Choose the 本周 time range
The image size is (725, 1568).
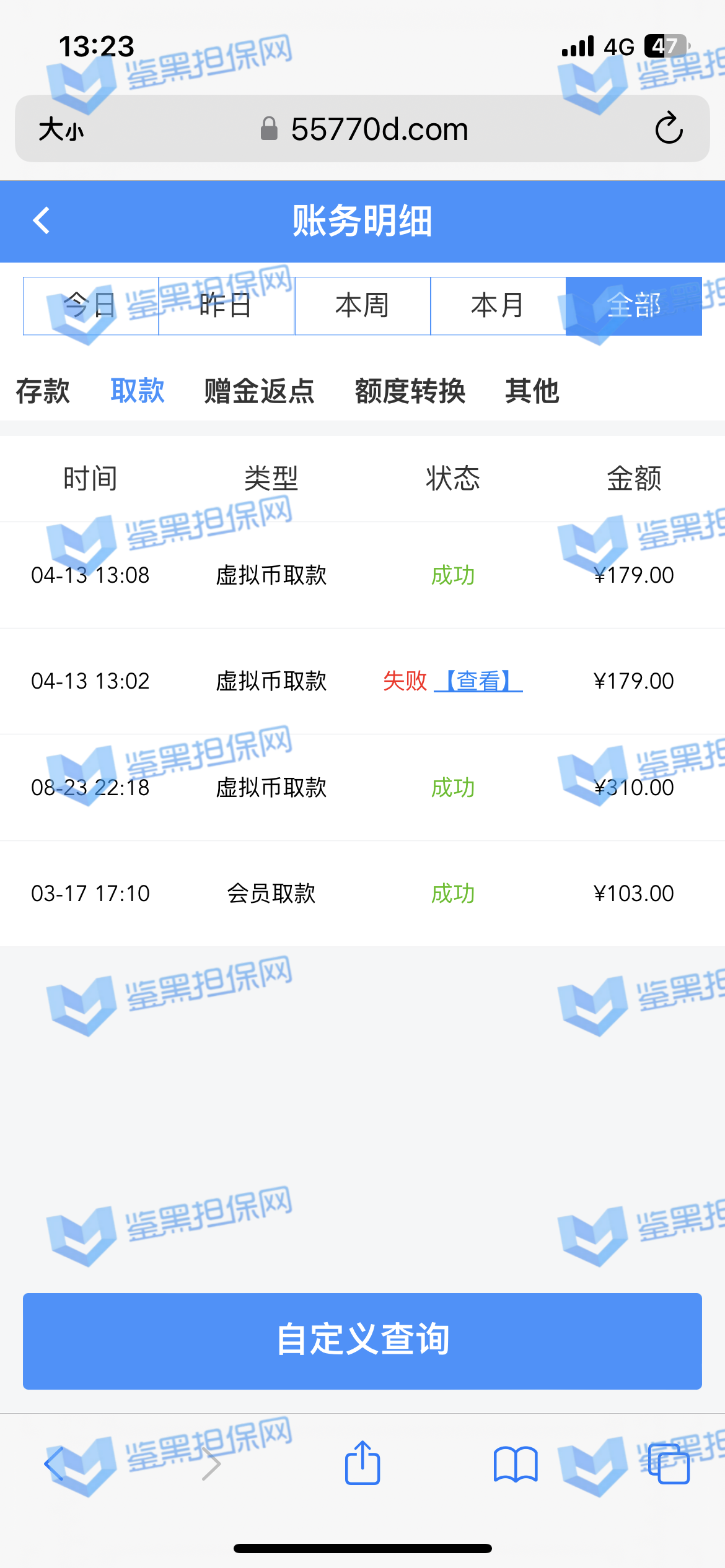point(362,306)
